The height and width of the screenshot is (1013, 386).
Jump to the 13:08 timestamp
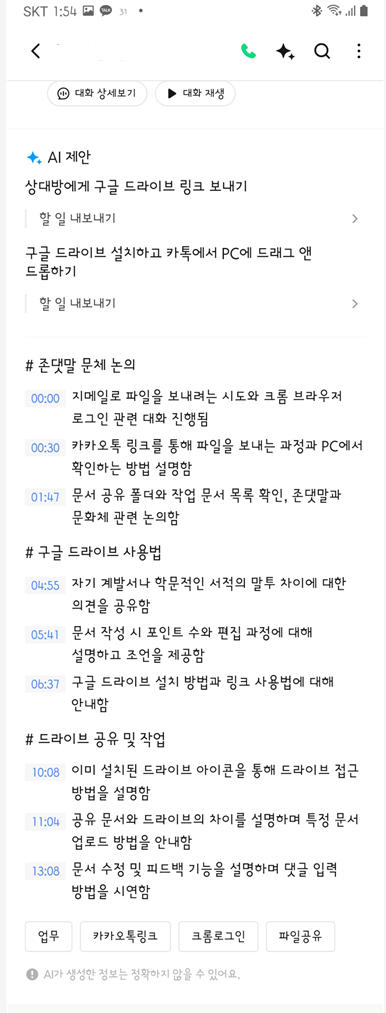[45, 871]
